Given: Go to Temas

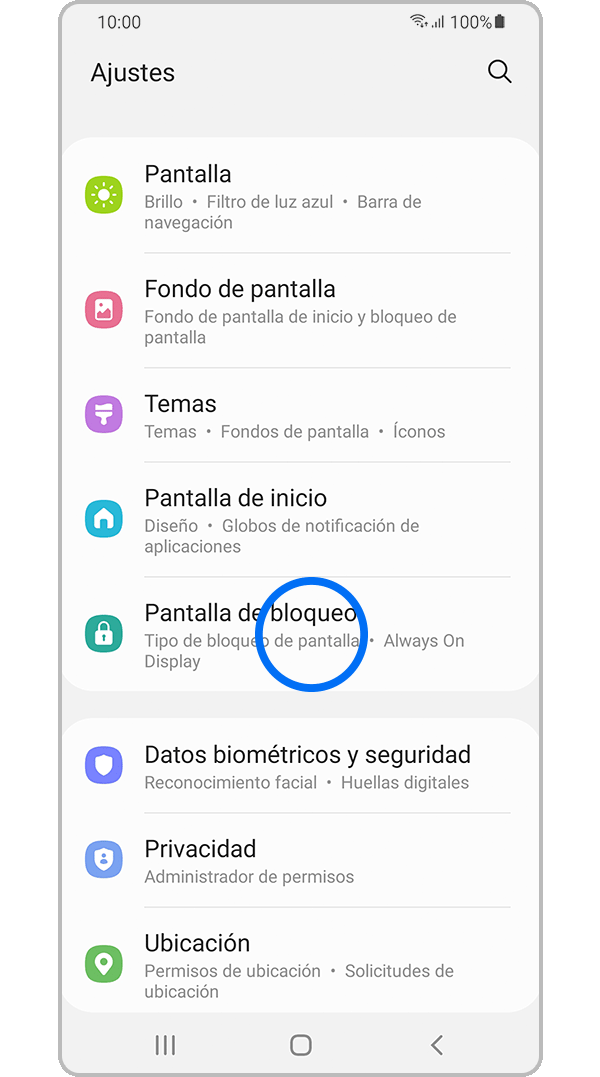Looking at the screenshot, I should pyautogui.click(x=300, y=415).
